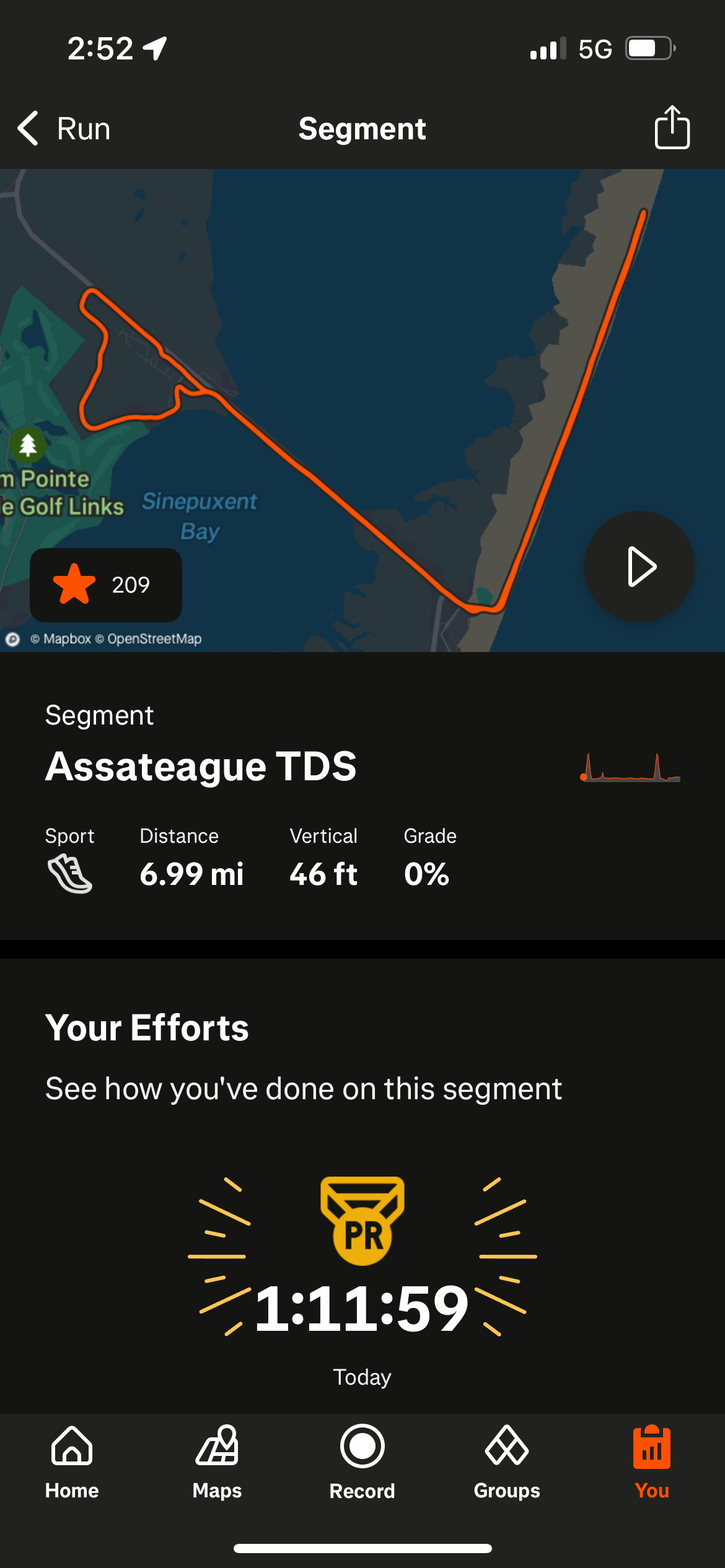725x1568 pixels.
Task: Open the Record tab
Action: click(362, 1461)
